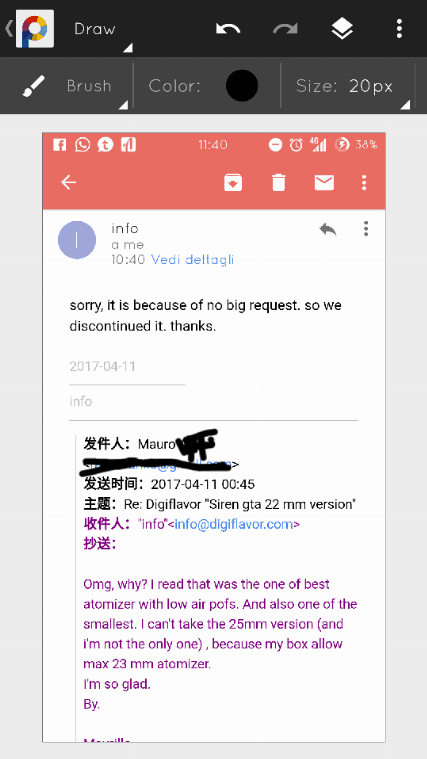Screen dimensions: 427x759
Task: Open the editor overflow menu
Action: coord(399,29)
